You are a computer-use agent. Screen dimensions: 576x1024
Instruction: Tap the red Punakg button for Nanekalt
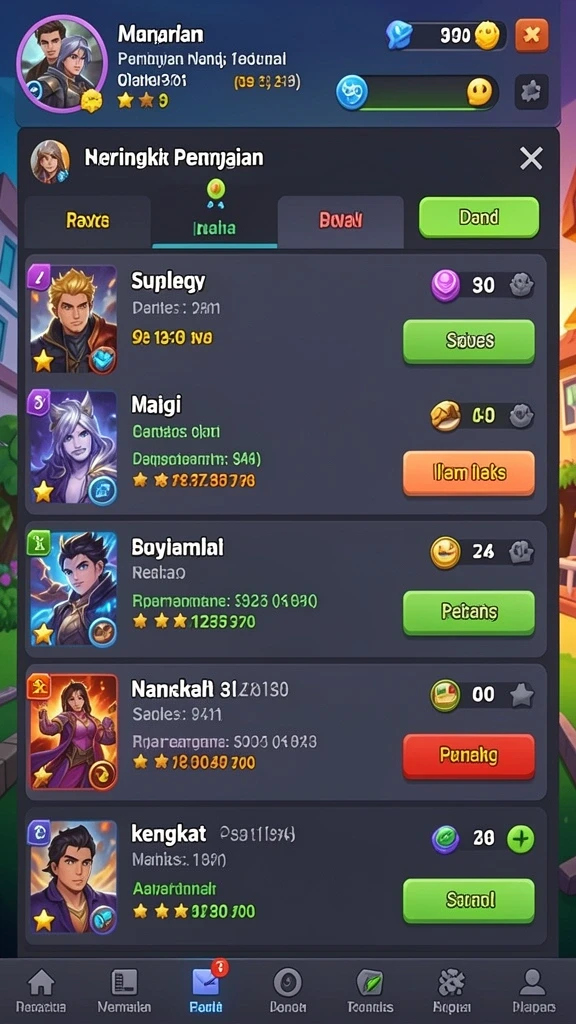(x=469, y=756)
